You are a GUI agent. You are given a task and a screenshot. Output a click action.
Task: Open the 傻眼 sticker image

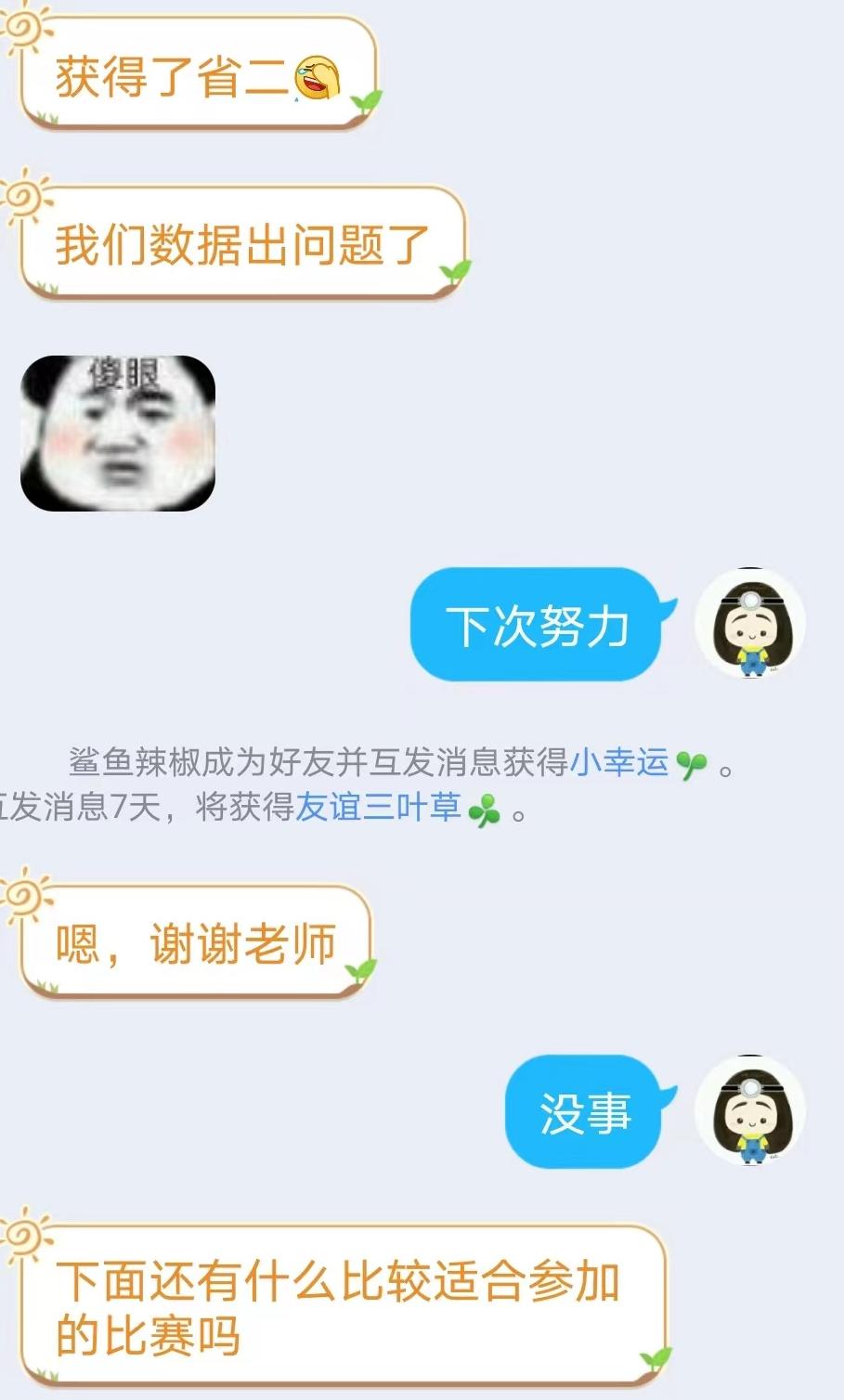tap(118, 434)
